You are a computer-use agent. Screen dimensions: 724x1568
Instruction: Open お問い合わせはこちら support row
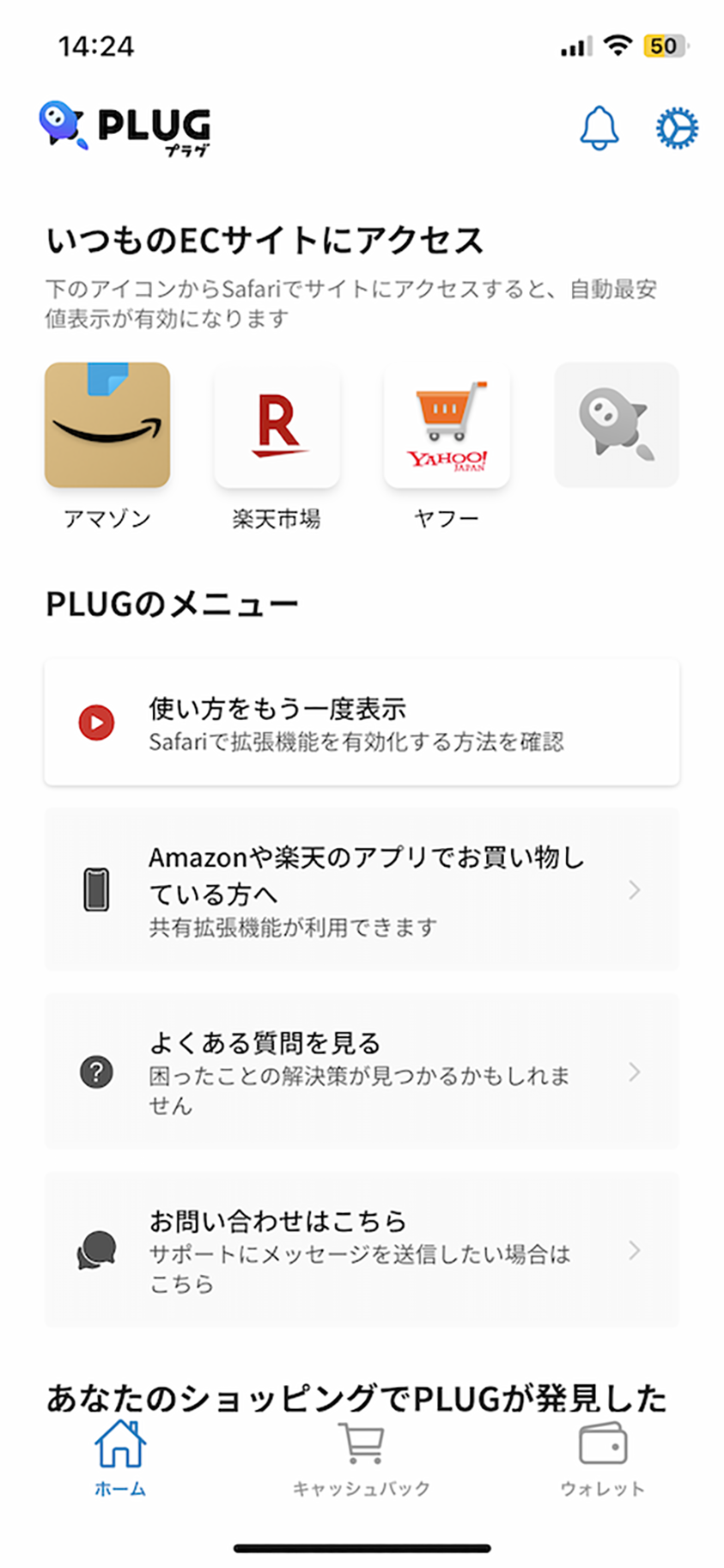[362, 1250]
